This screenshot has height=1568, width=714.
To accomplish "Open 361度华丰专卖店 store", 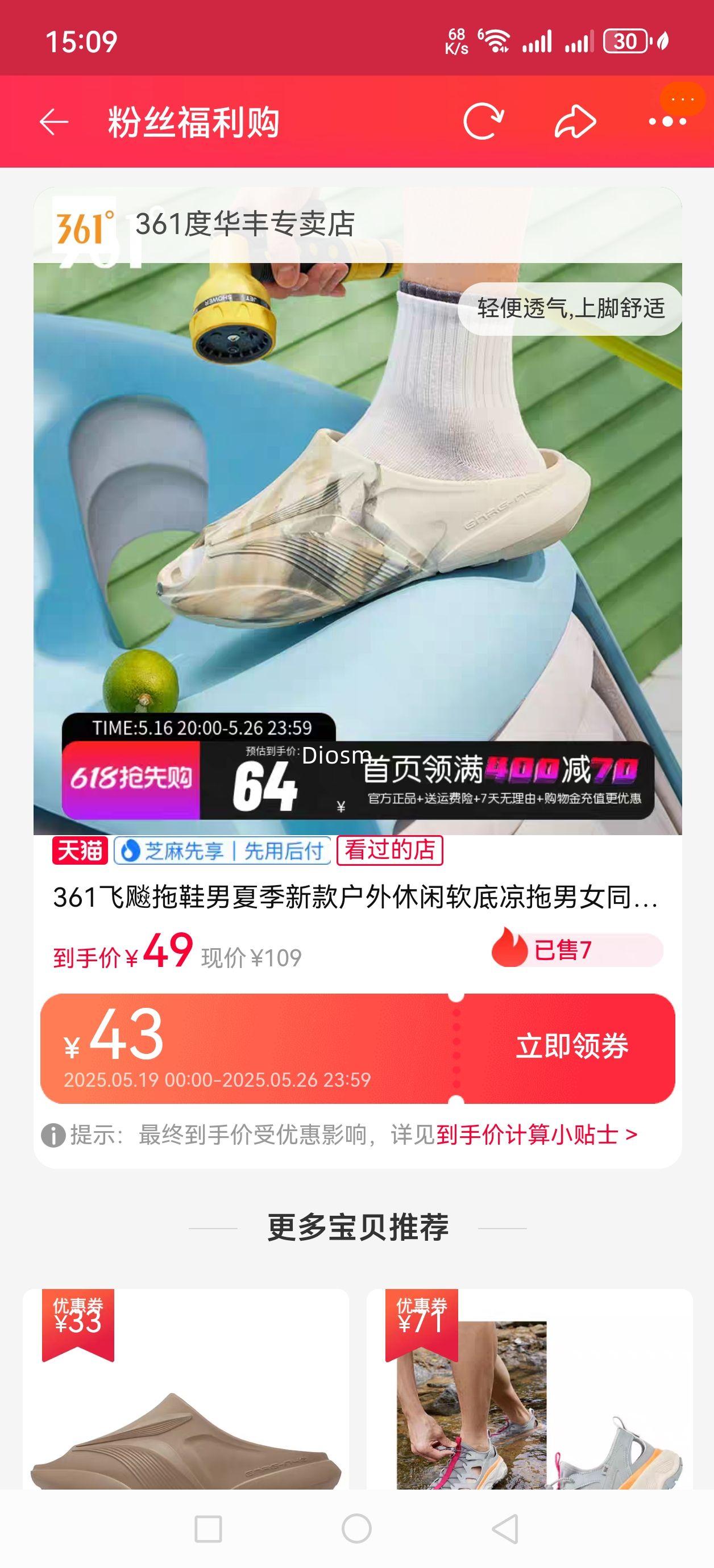I will click(x=244, y=224).
